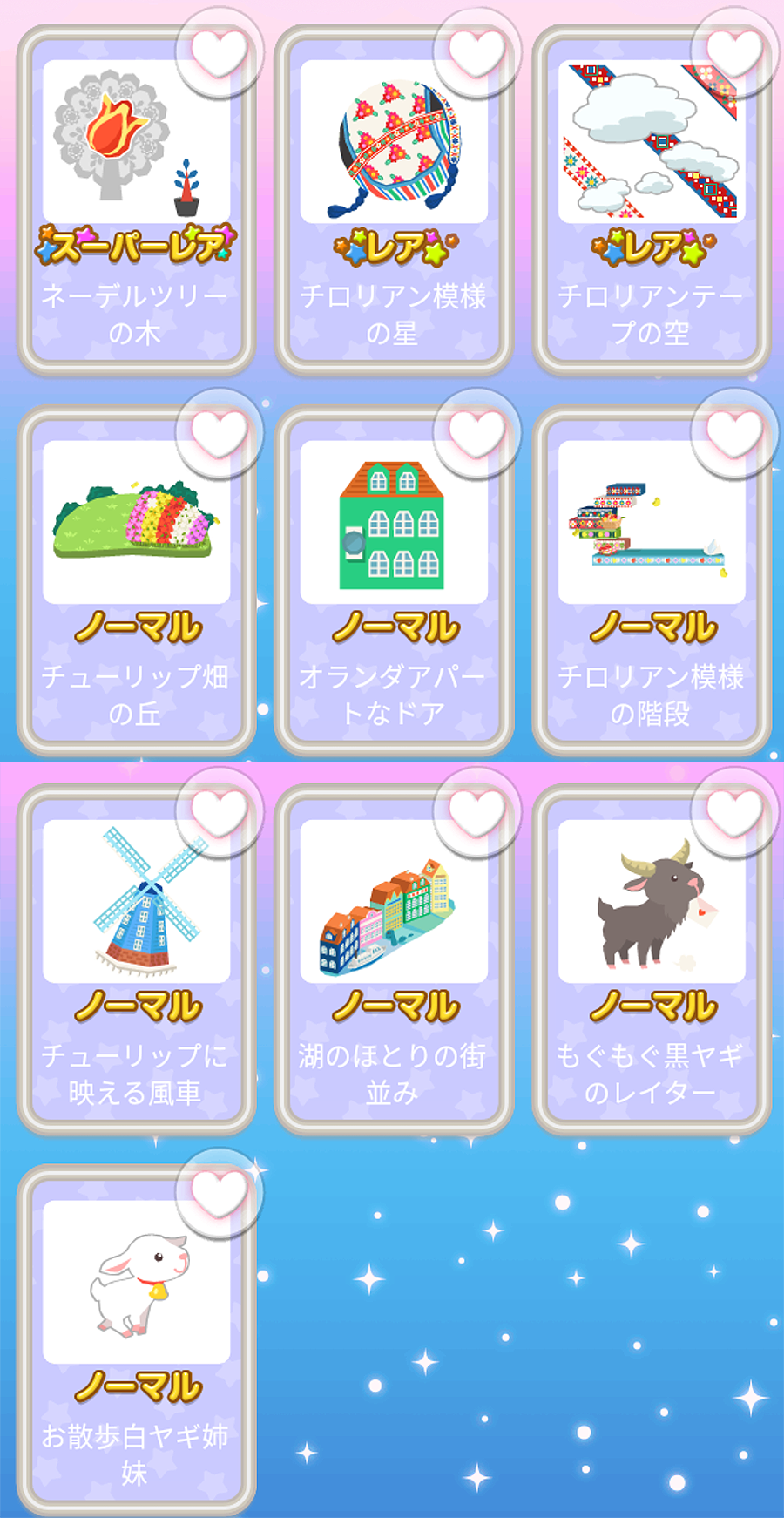This screenshot has width=784, height=1518.
Task: Add オランダアパートなドア to favorites
Action: (476, 432)
